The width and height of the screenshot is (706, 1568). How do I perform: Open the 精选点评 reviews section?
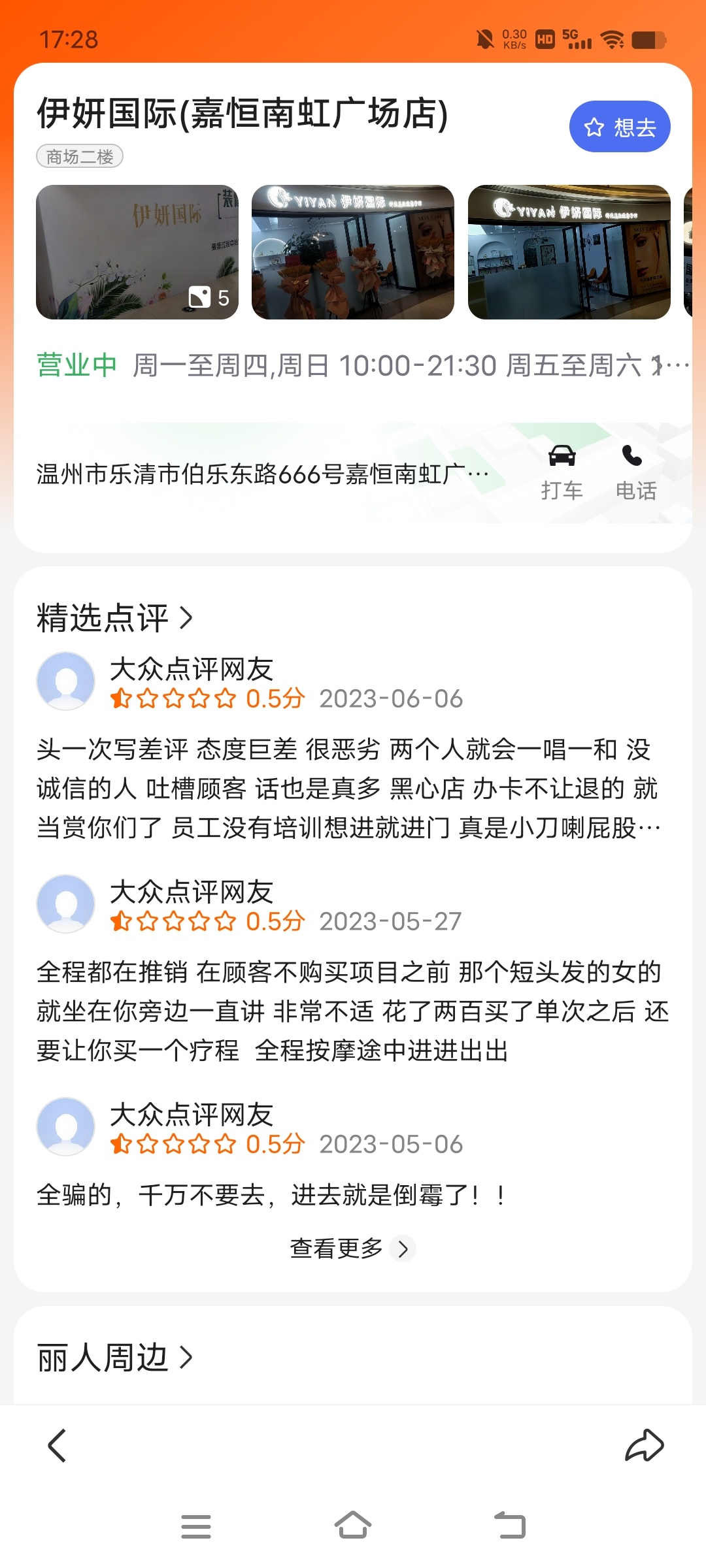tap(115, 618)
